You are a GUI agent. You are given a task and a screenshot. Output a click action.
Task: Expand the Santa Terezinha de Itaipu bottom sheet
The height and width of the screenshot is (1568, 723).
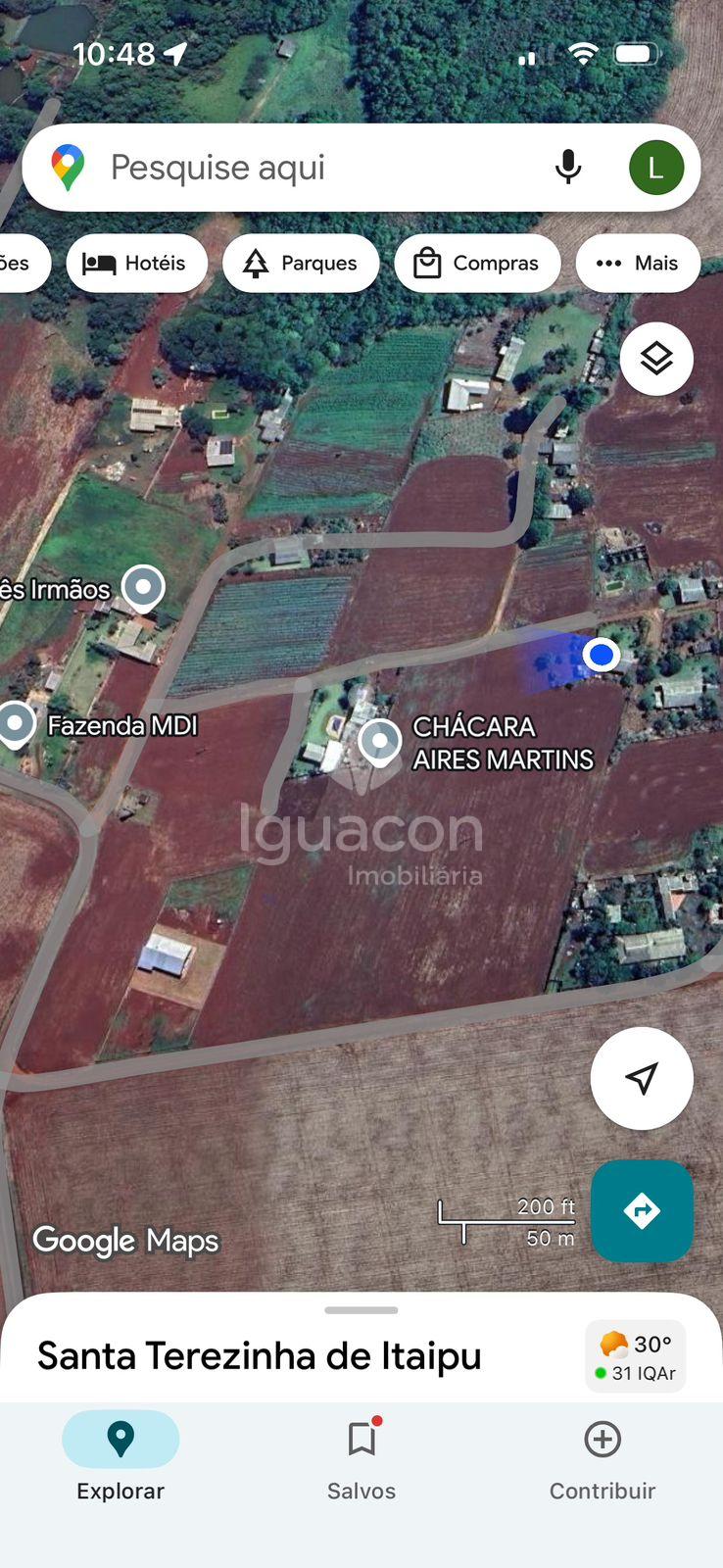[361, 1309]
